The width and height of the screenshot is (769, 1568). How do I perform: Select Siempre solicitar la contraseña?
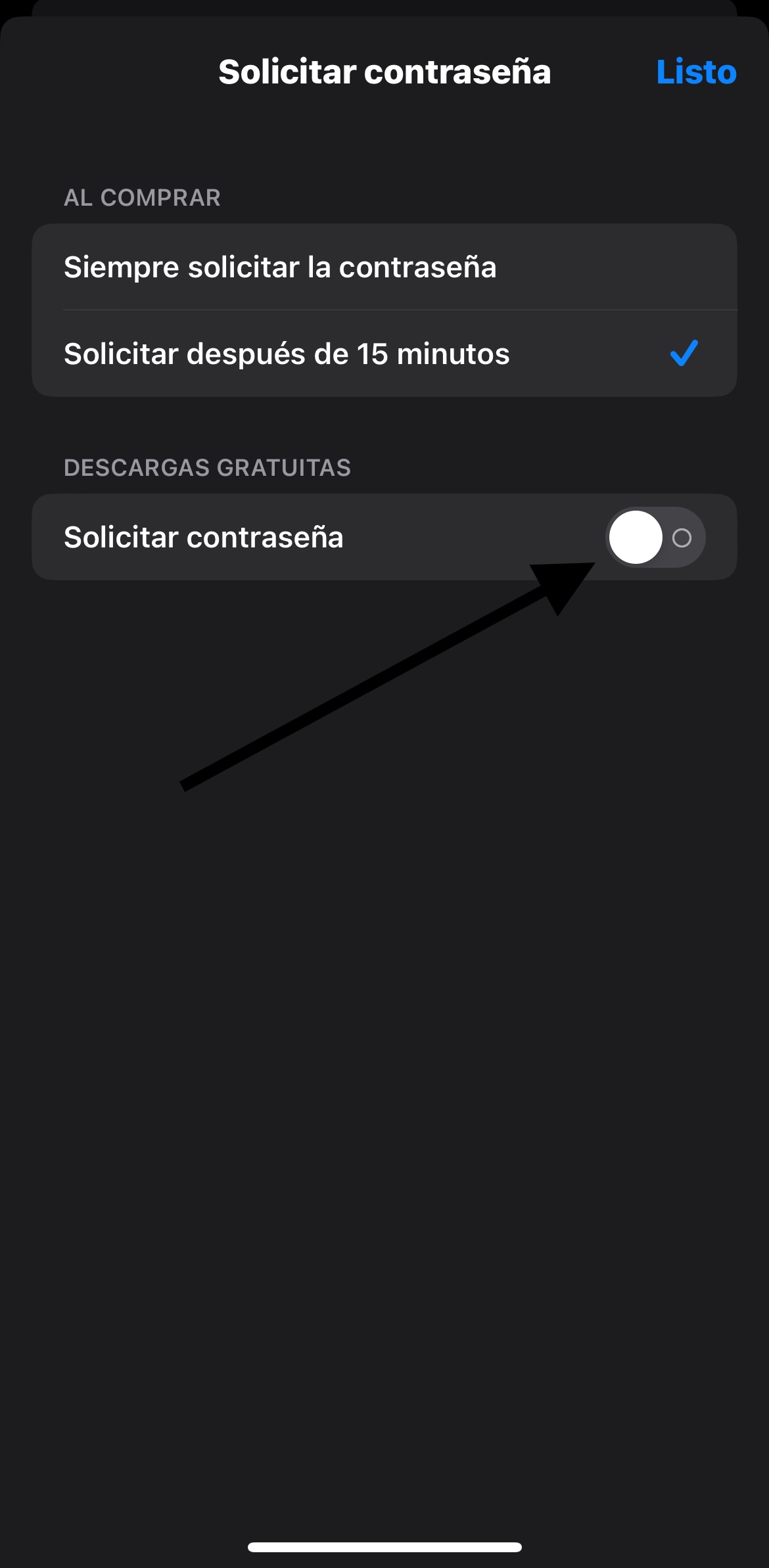pos(384,267)
